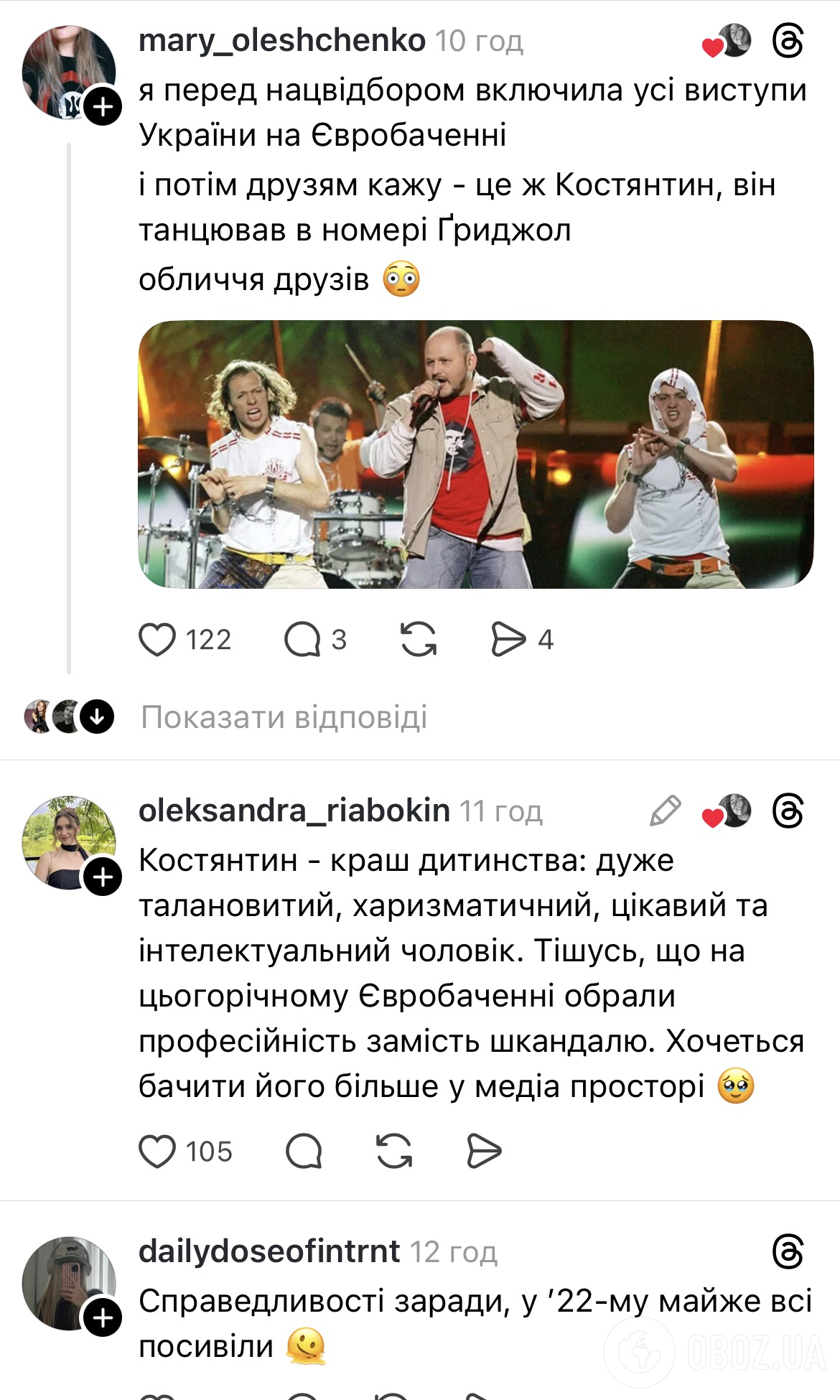Reply to oleksandra_riabokin's post
840x1400 pixels.
304,1152
